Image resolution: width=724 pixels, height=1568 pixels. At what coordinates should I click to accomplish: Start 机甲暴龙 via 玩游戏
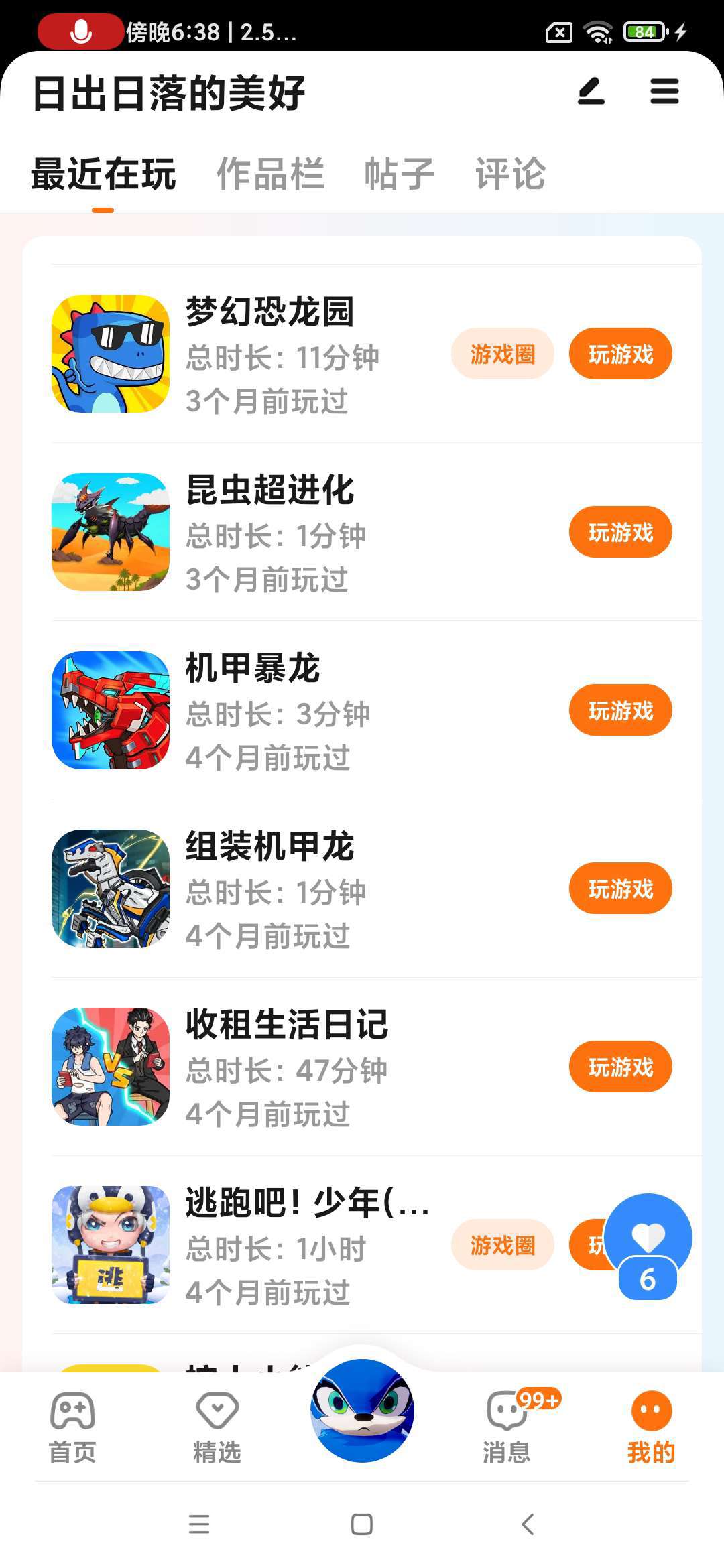620,710
